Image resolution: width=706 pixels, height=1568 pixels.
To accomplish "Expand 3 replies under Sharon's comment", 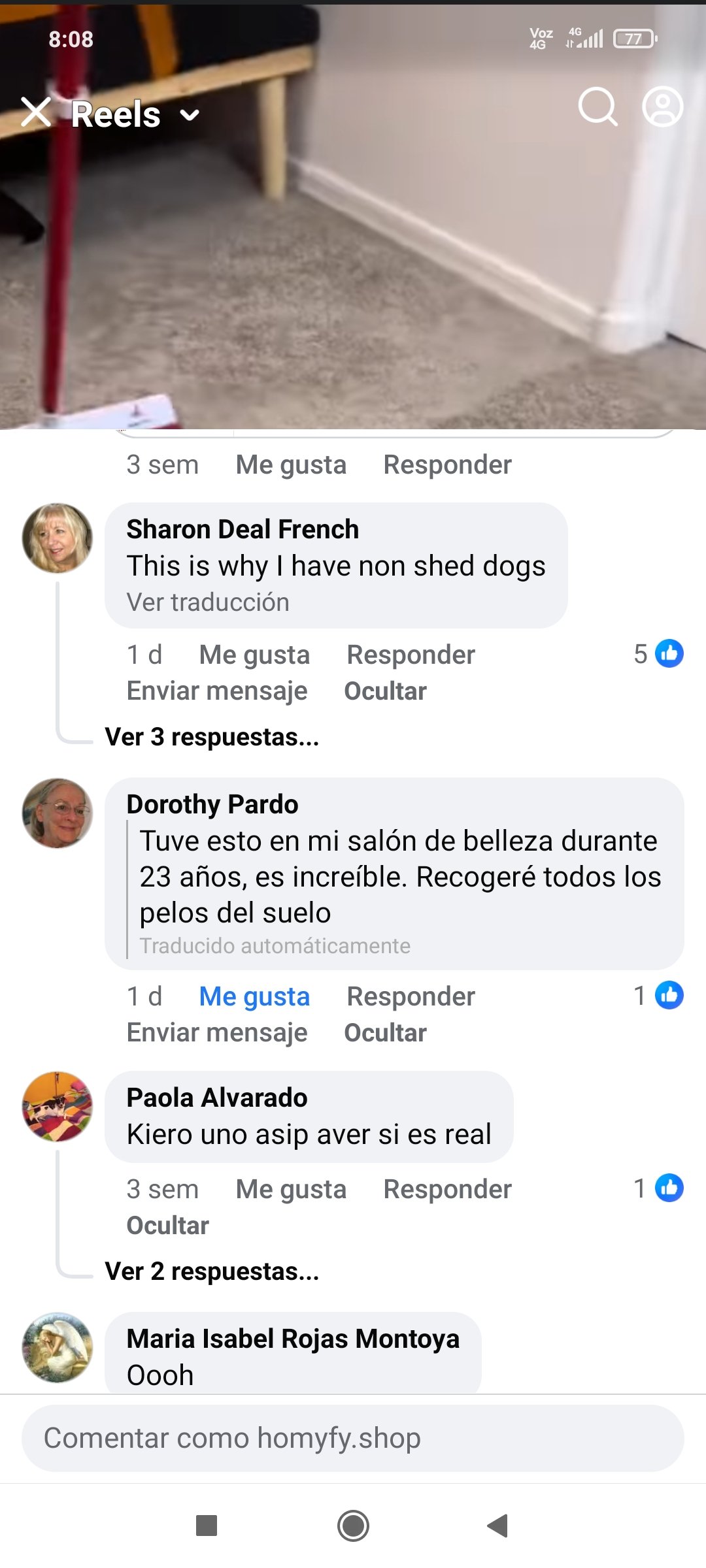I will (x=212, y=737).
